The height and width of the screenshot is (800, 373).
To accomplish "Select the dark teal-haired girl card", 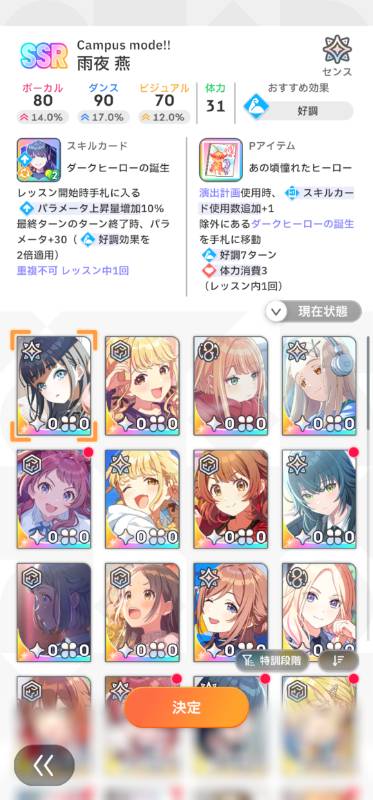I will point(319,499).
